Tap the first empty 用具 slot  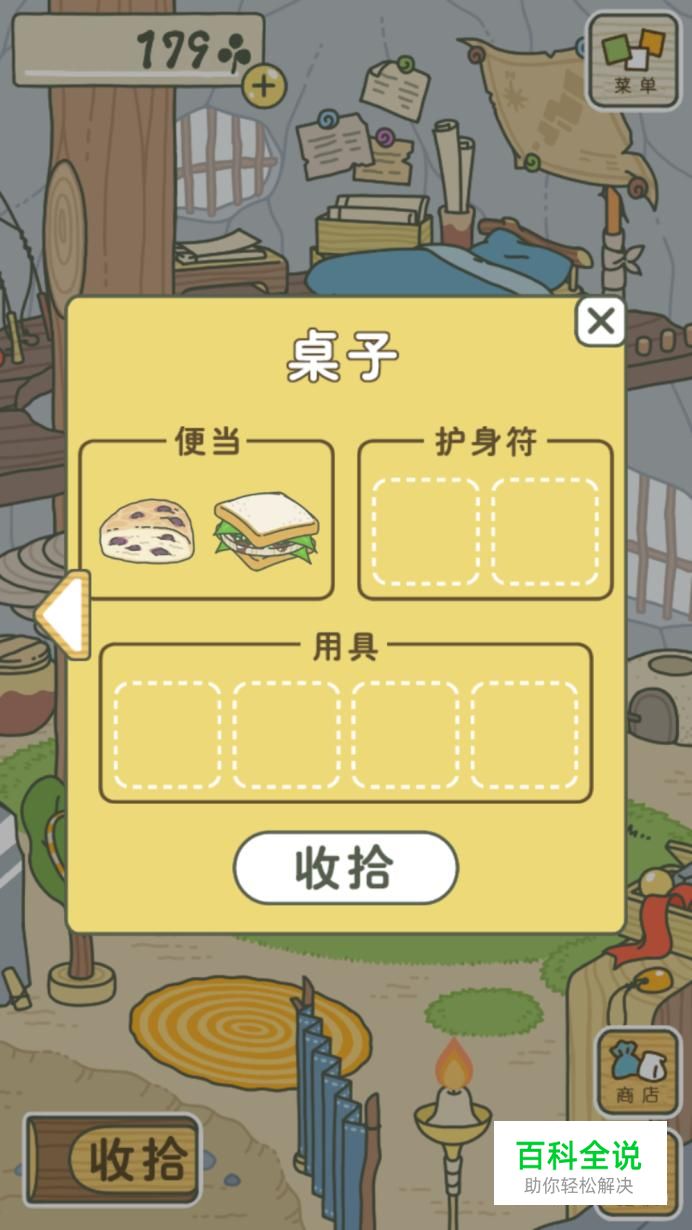coord(167,735)
